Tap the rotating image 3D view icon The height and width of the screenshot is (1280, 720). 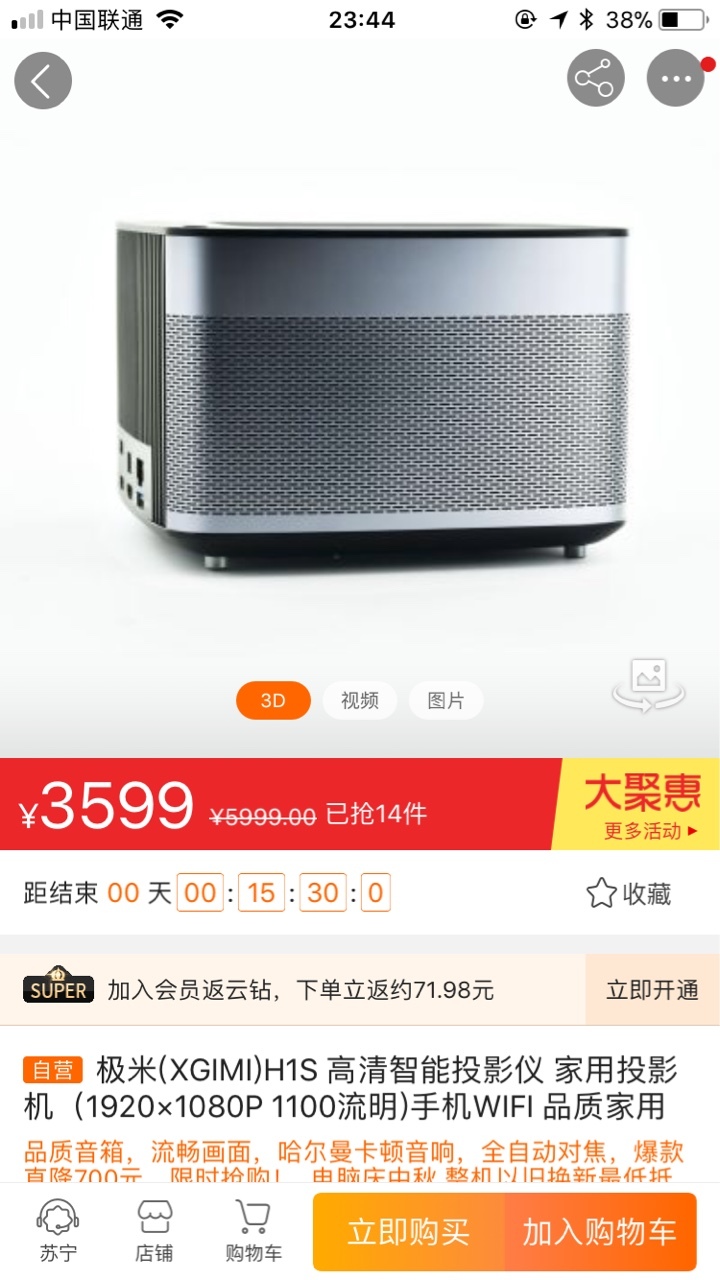tap(649, 685)
